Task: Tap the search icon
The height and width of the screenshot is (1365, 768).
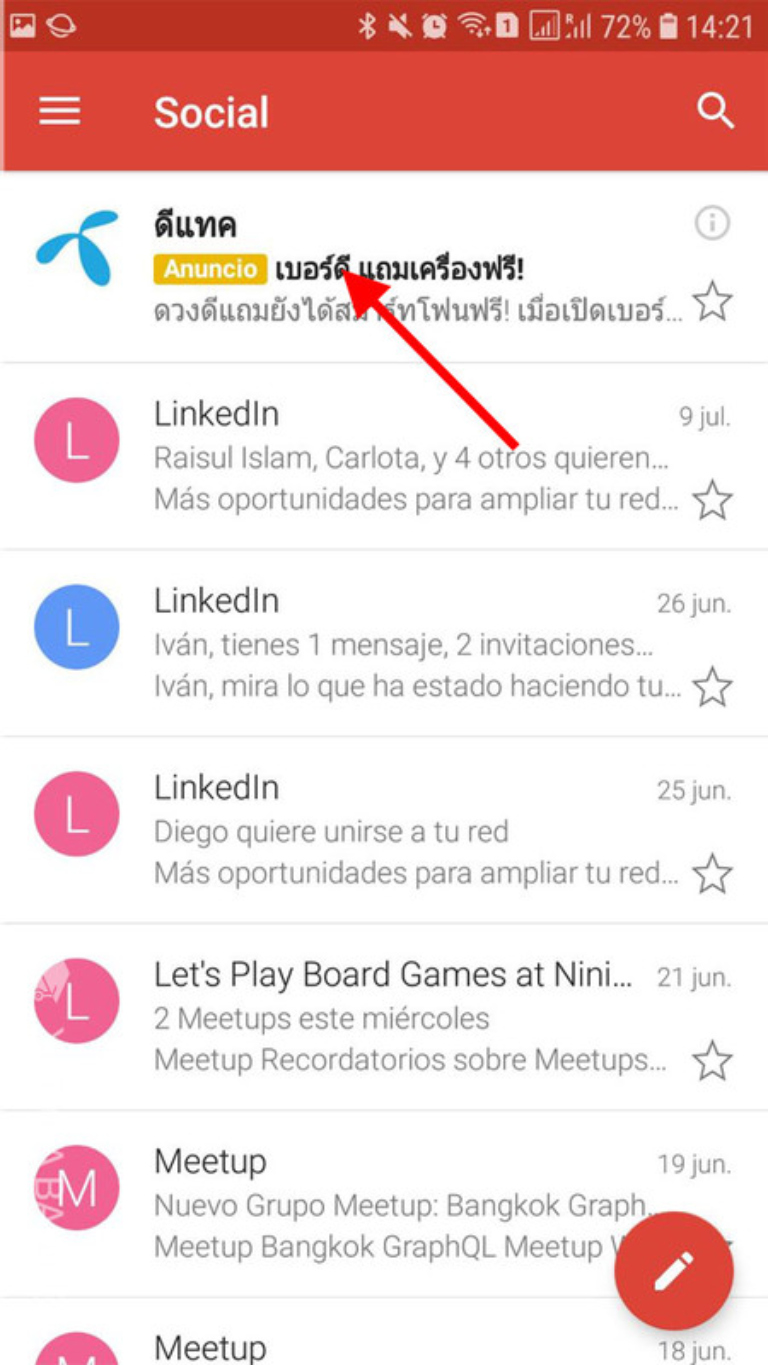Action: click(x=716, y=111)
